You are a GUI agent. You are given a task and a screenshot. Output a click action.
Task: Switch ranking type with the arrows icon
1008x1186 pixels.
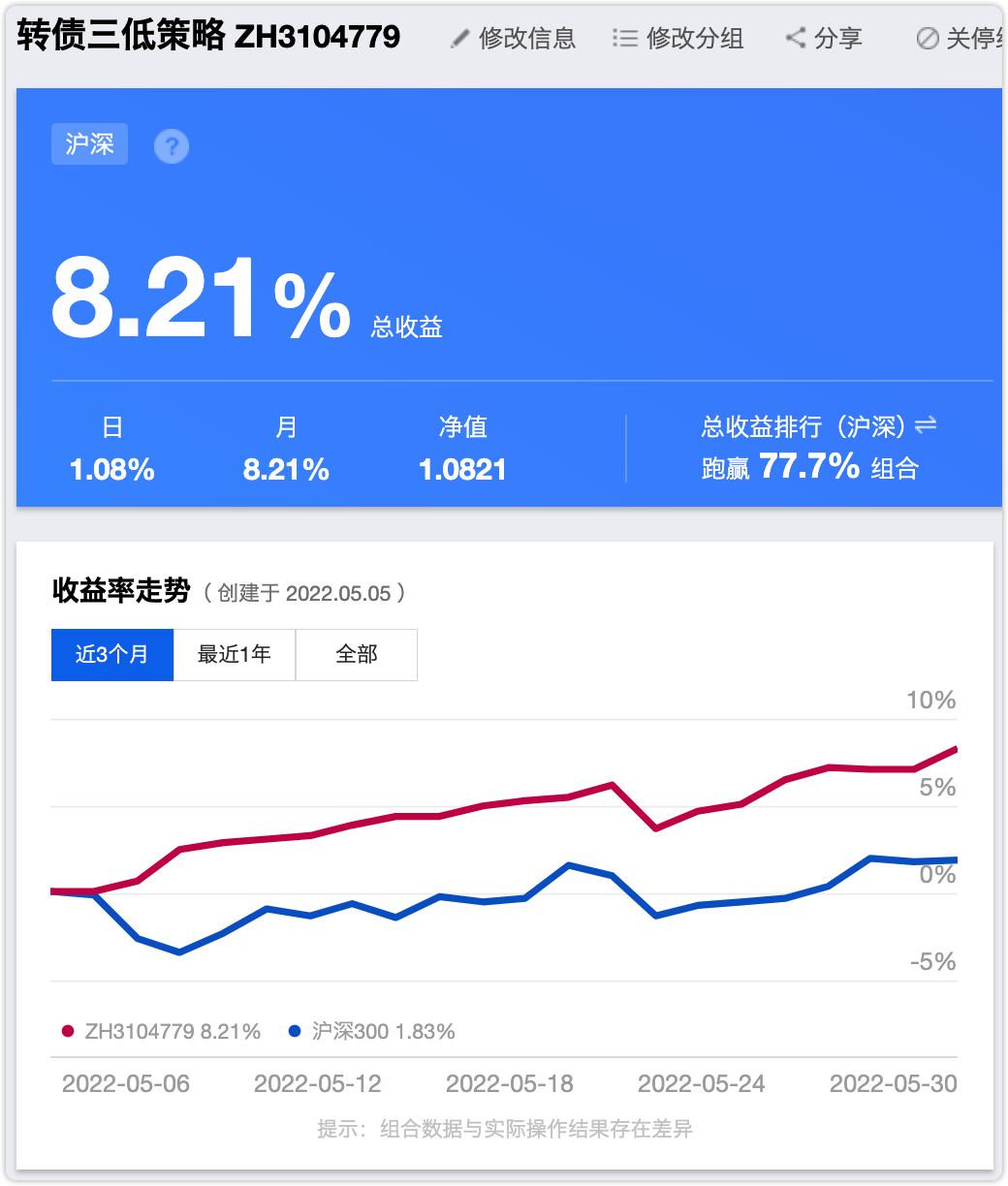tap(926, 424)
